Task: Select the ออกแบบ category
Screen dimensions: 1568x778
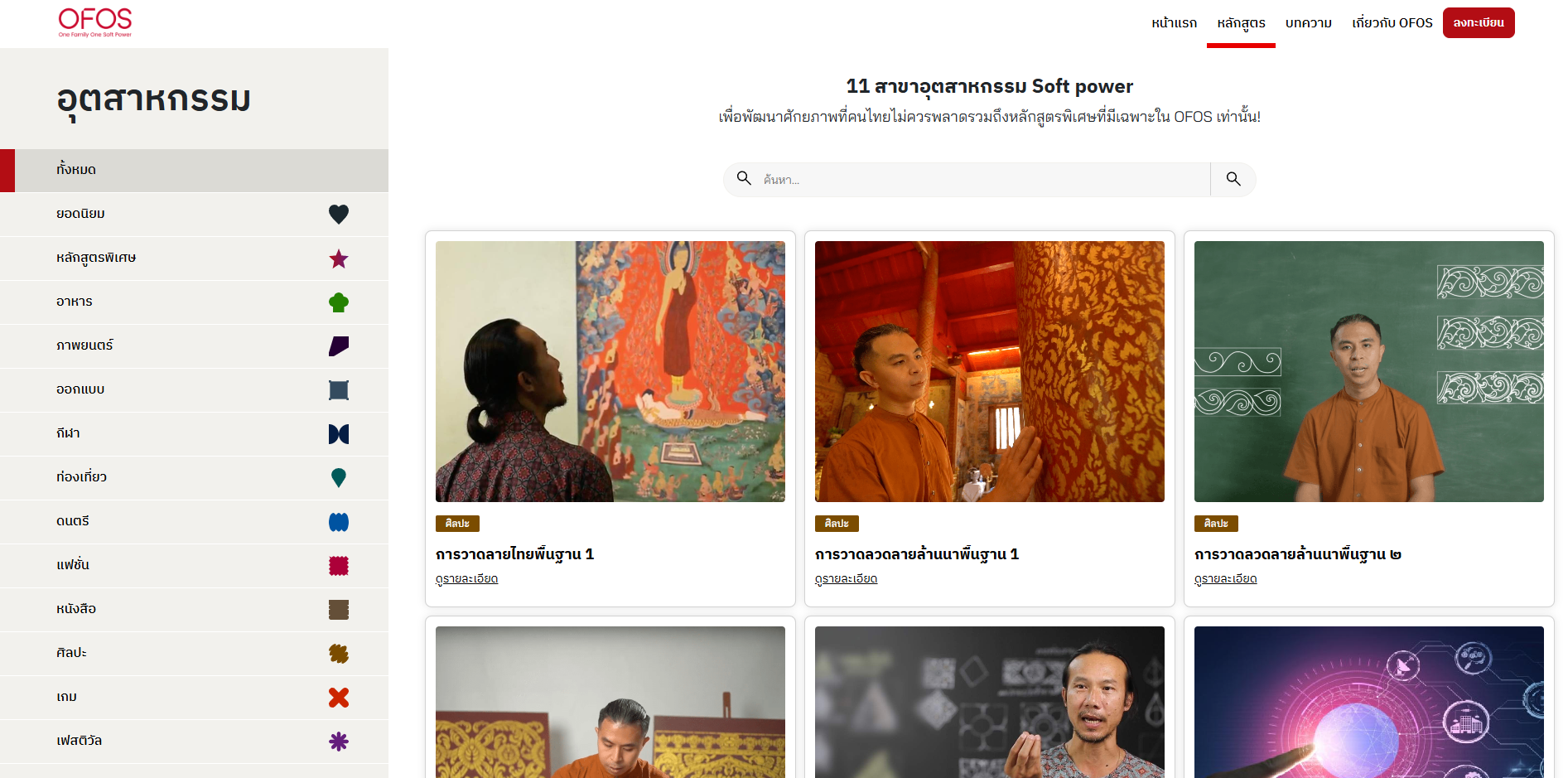Action: coord(194,389)
